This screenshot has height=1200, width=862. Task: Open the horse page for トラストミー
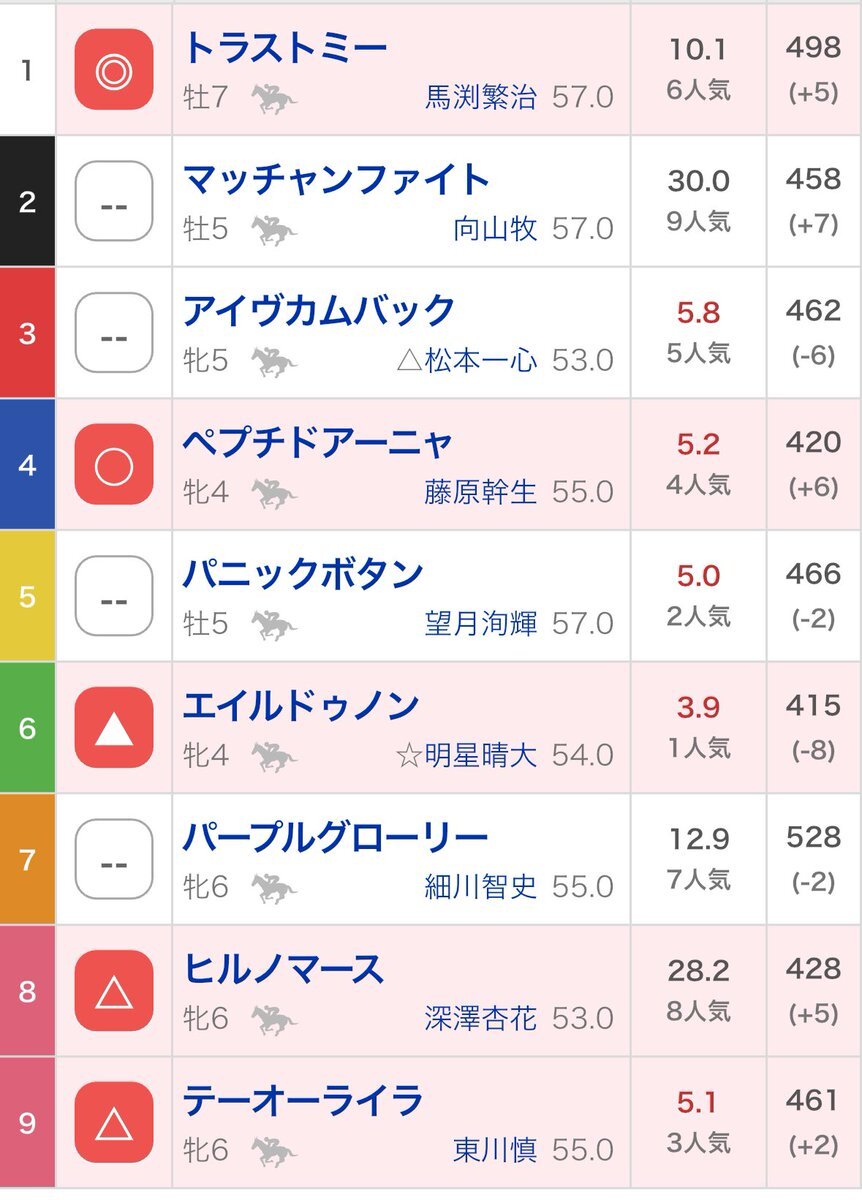click(285, 48)
